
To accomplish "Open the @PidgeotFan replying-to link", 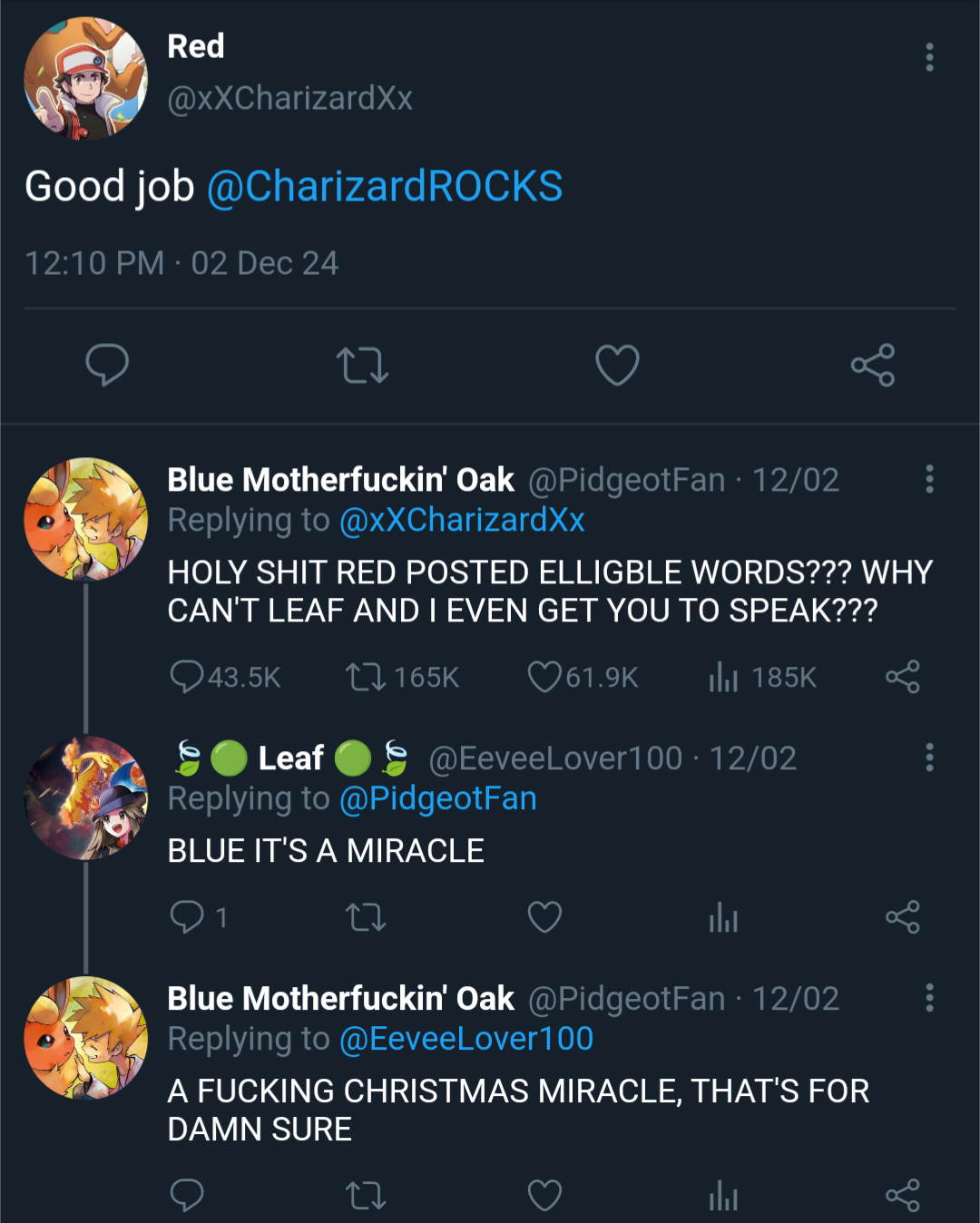I will (437, 798).
